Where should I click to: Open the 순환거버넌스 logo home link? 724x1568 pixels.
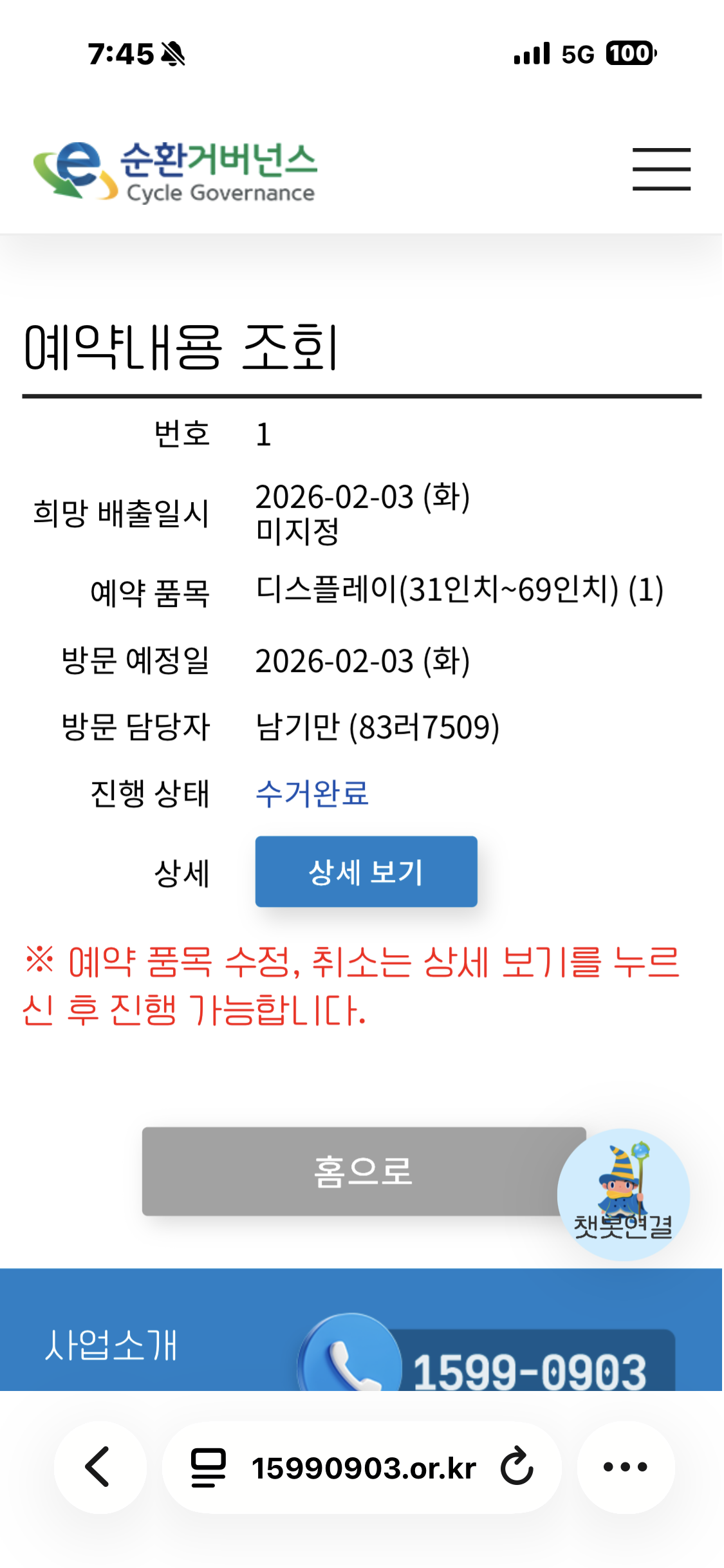pyautogui.click(x=175, y=171)
